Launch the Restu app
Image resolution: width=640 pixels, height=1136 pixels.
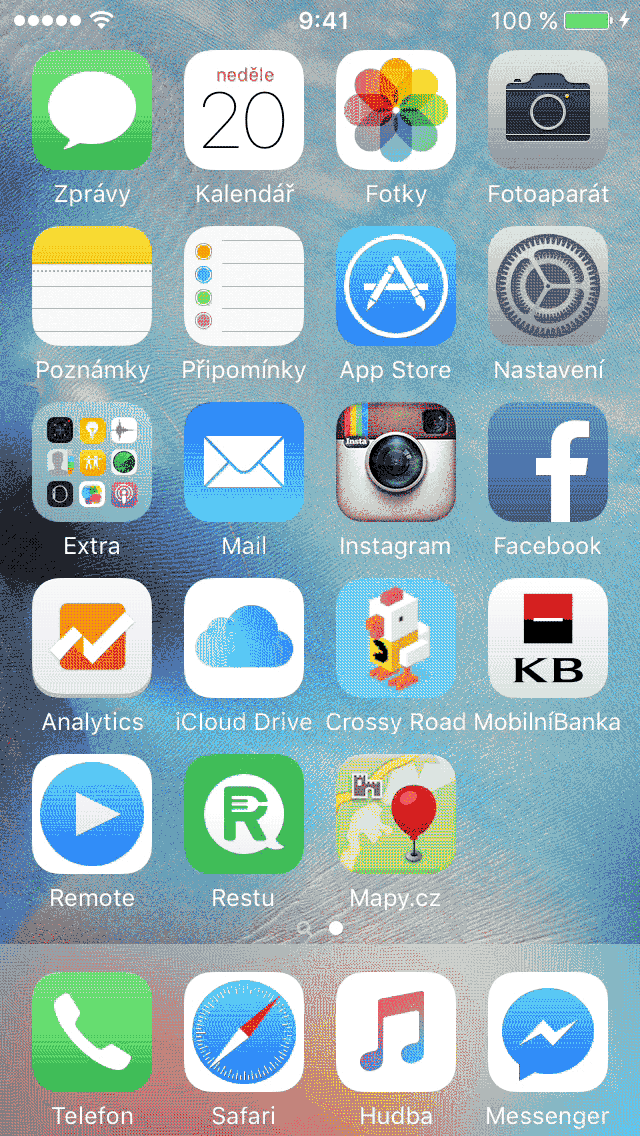[x=244, y=814]
